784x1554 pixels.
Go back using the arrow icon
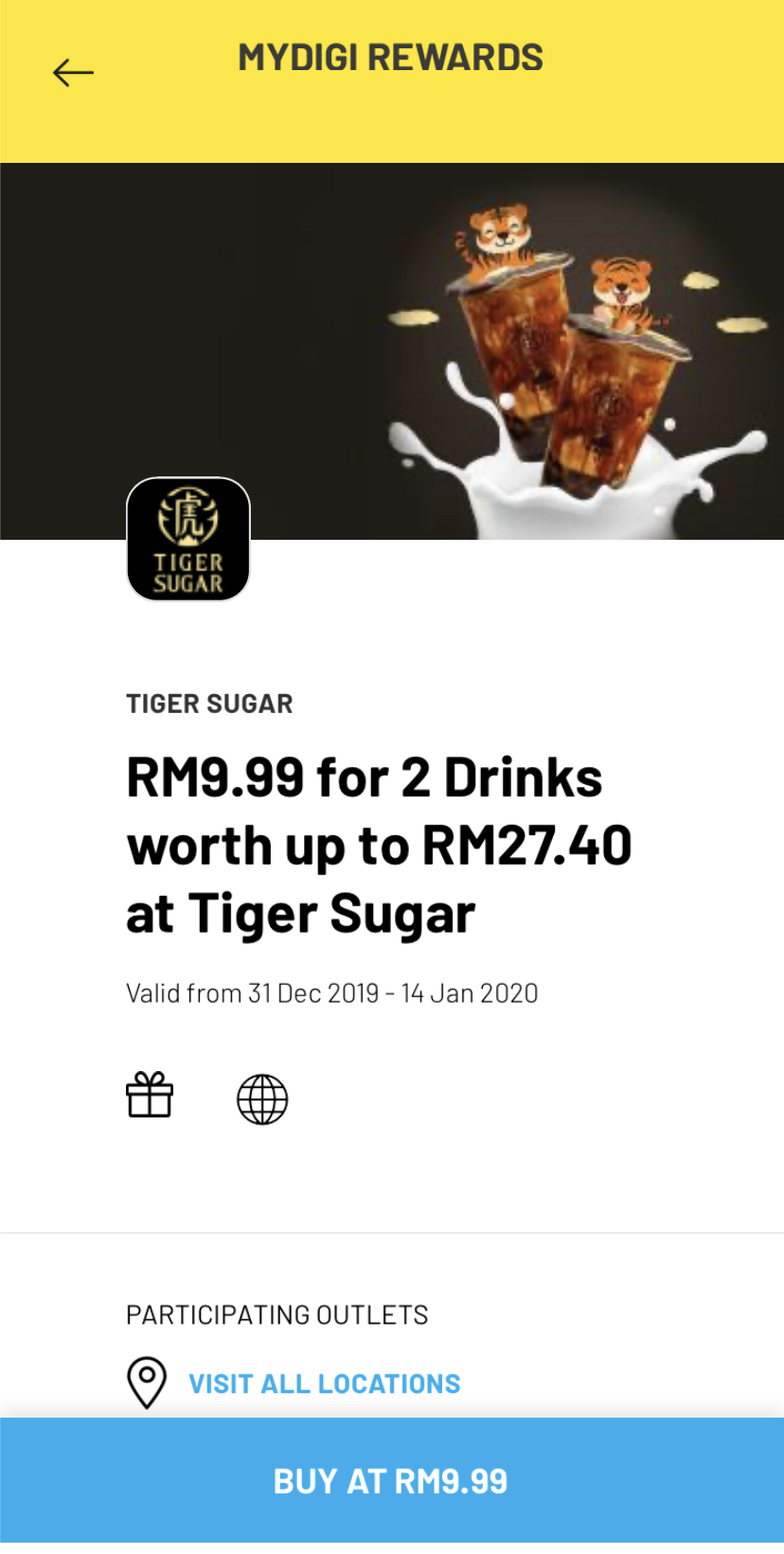73,73
